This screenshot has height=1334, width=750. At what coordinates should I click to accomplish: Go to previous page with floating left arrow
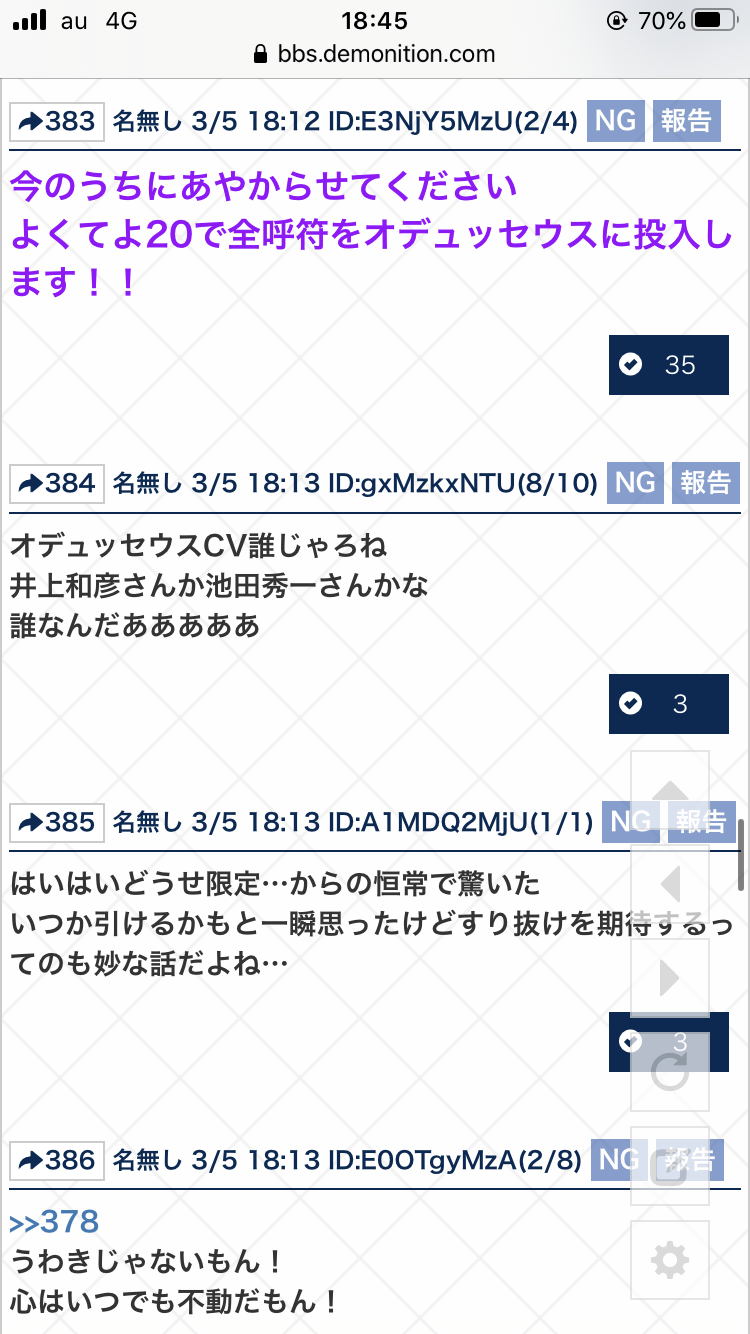point(670,884)
